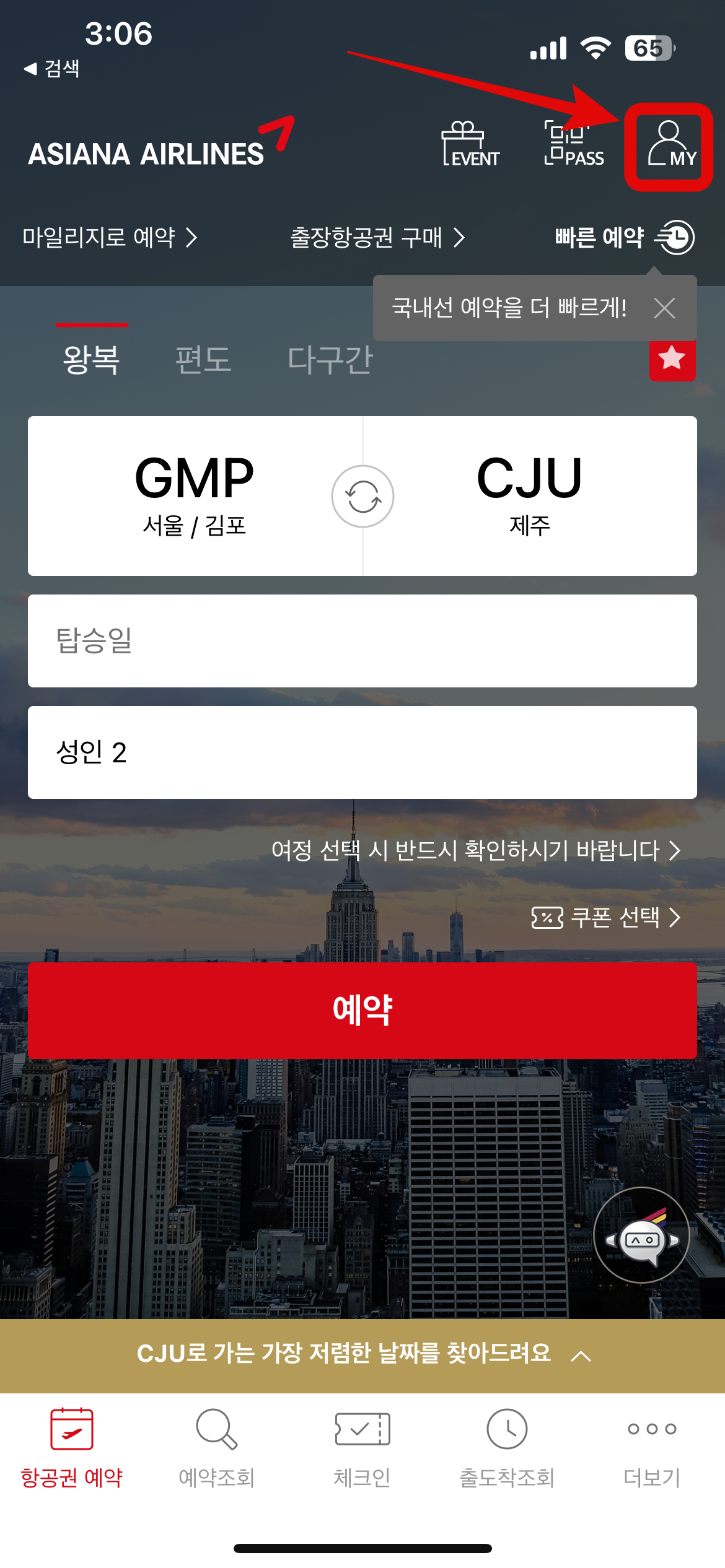Choose the 탑승일 boarding date

pos(362,641)
